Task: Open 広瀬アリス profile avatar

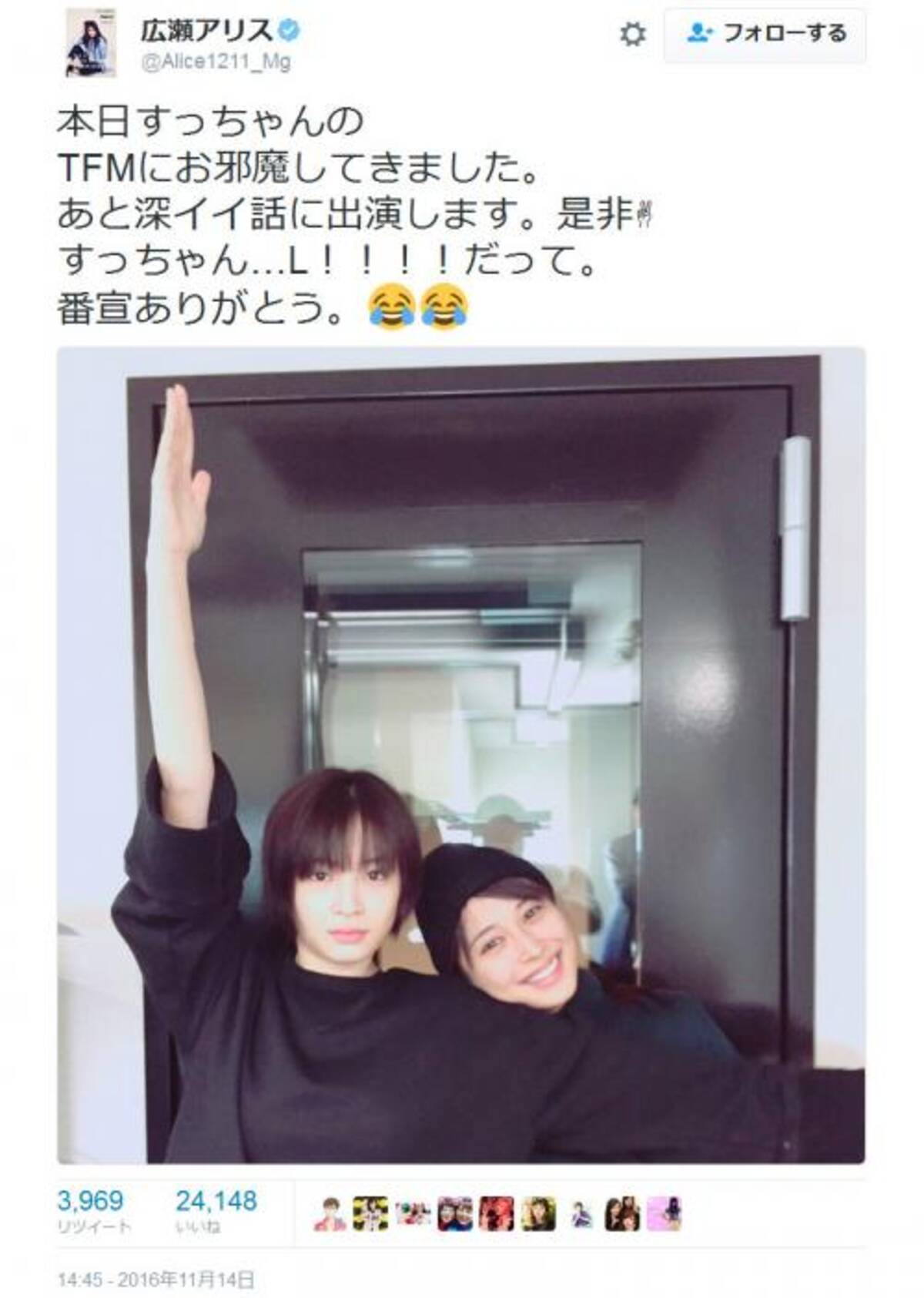Action: click(90, 42)
